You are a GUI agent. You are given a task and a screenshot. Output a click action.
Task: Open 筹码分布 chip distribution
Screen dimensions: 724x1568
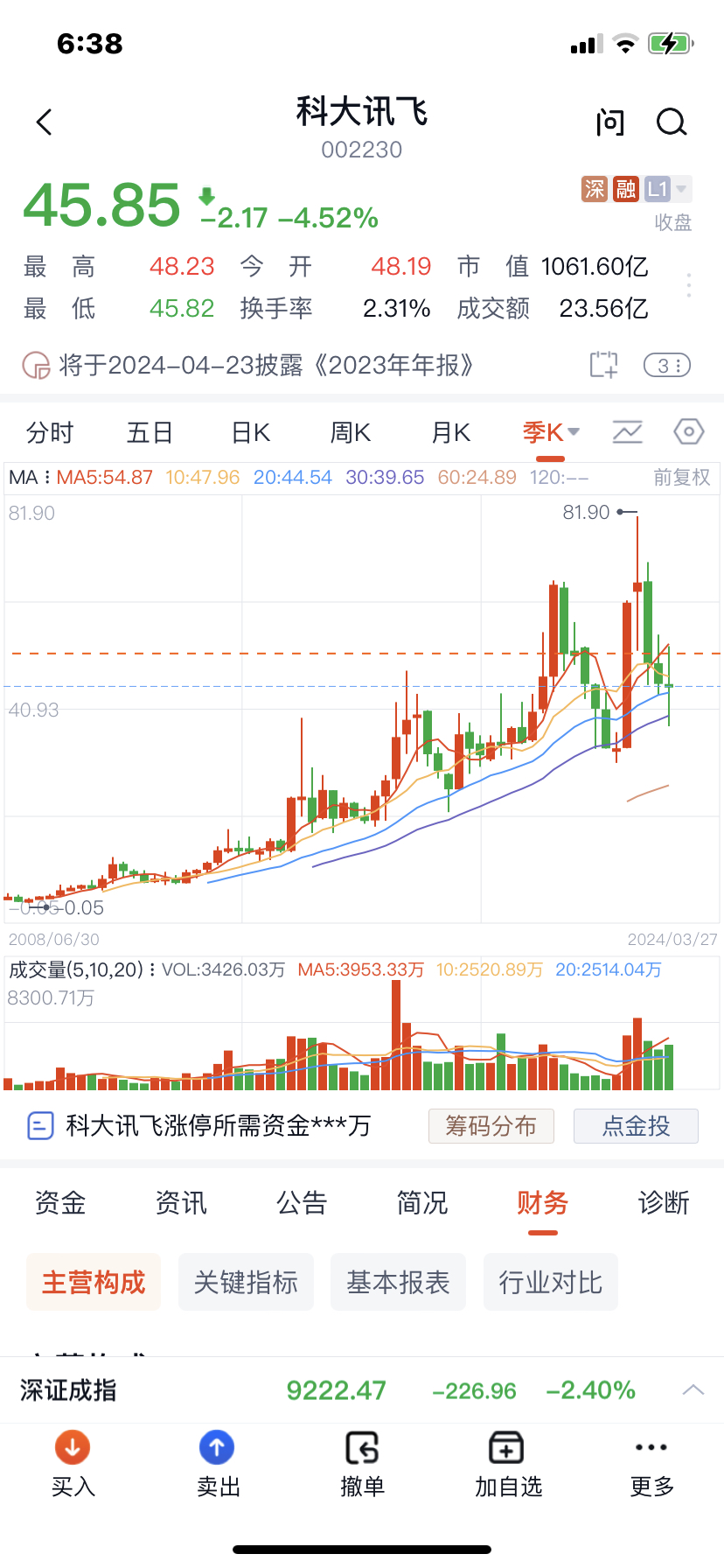point(491,1125)
